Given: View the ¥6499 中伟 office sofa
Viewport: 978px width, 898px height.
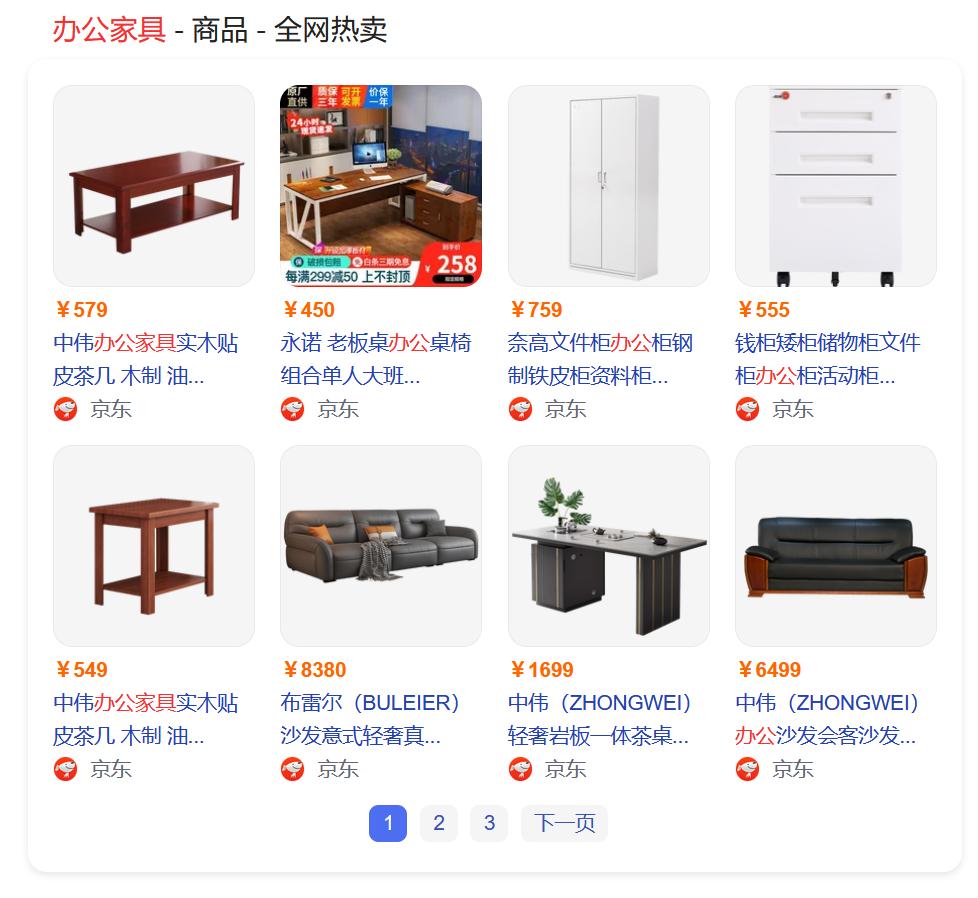Looking at the screenshot, I should pos(827,719).
